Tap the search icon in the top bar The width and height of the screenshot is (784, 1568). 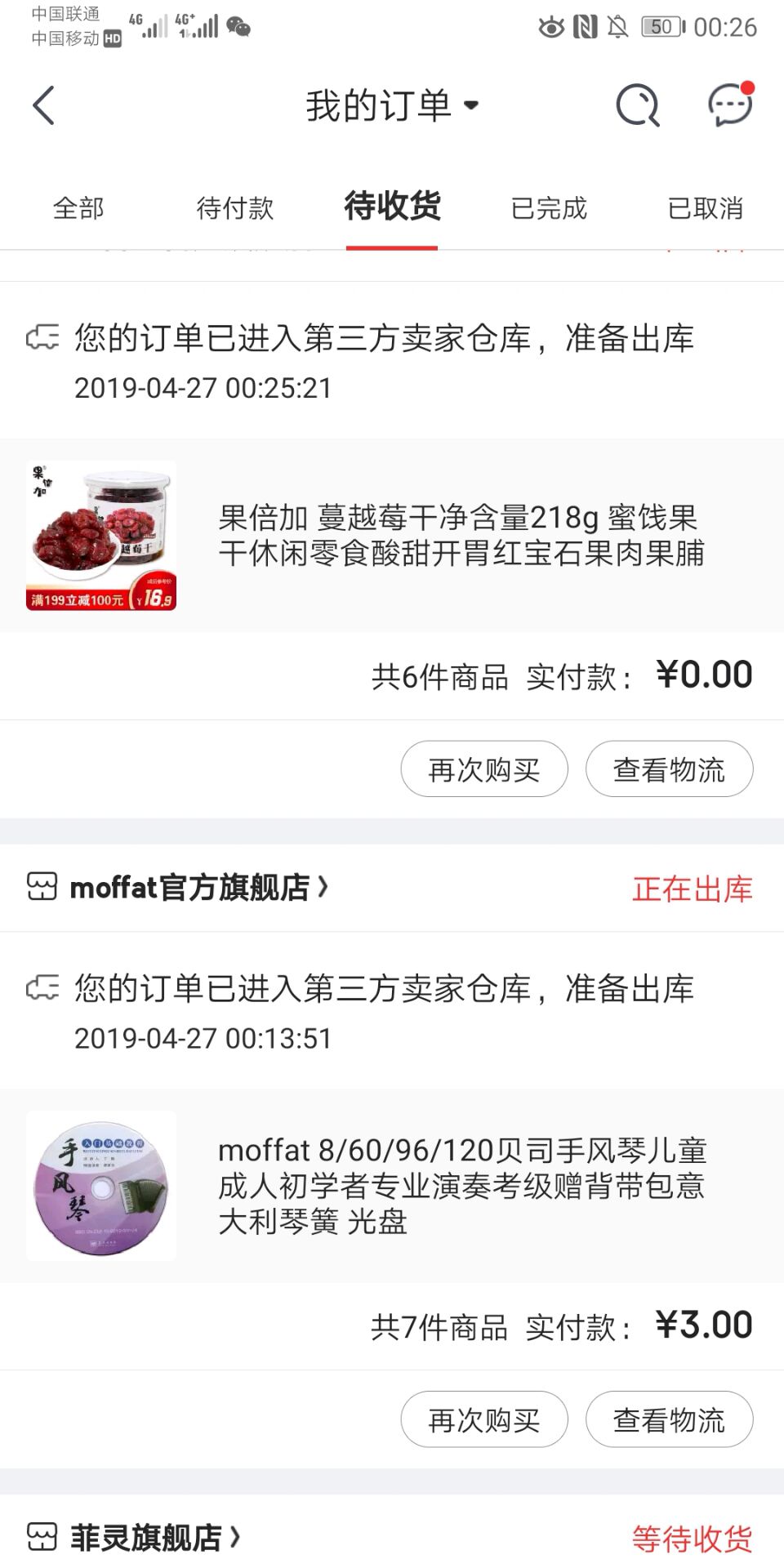coord(638,105)
